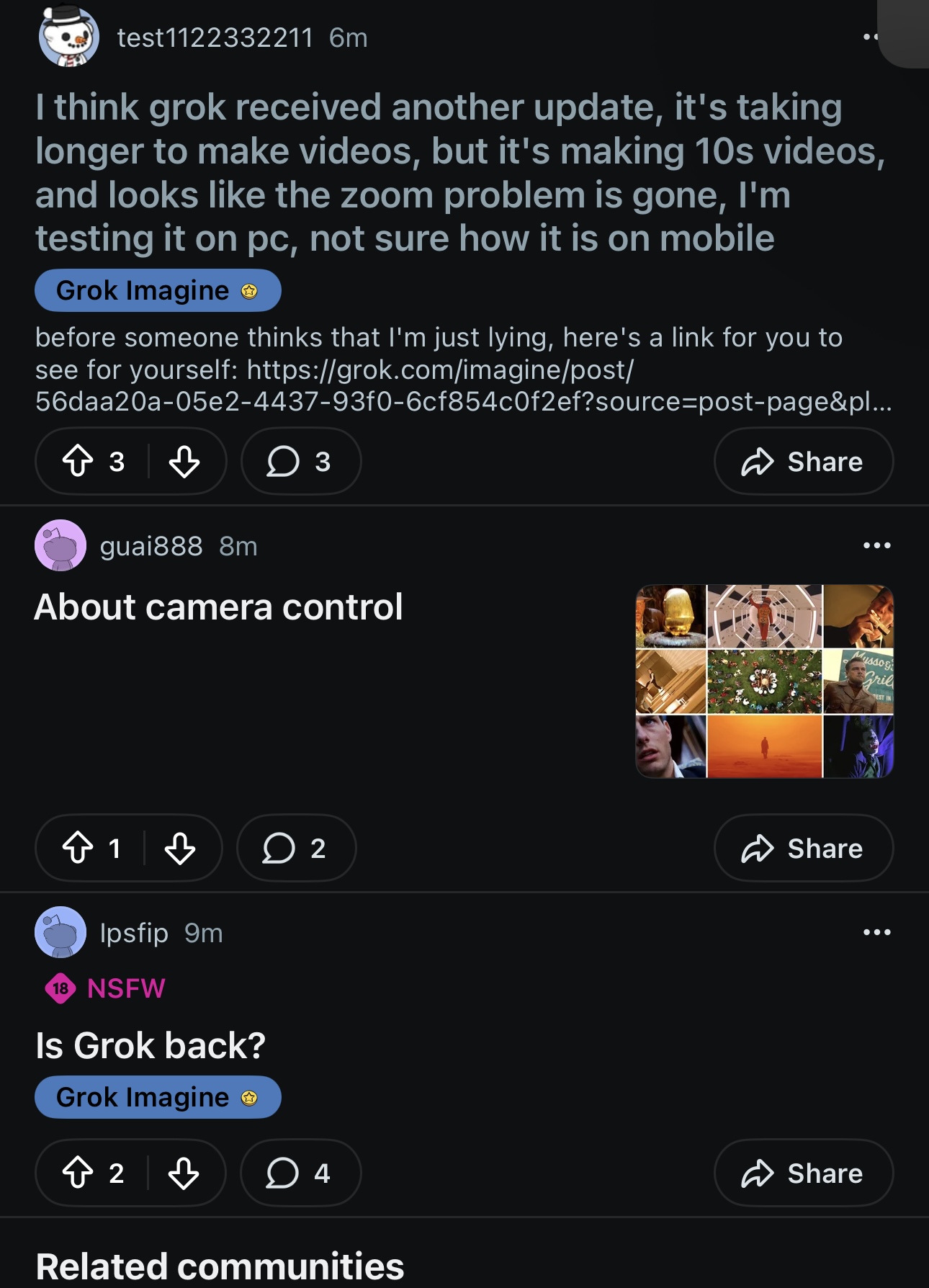The image size is (929, 1288).
Task: Open Ipsfip's profile avatar
Action: pyautogui.click(x=60, y=933)
